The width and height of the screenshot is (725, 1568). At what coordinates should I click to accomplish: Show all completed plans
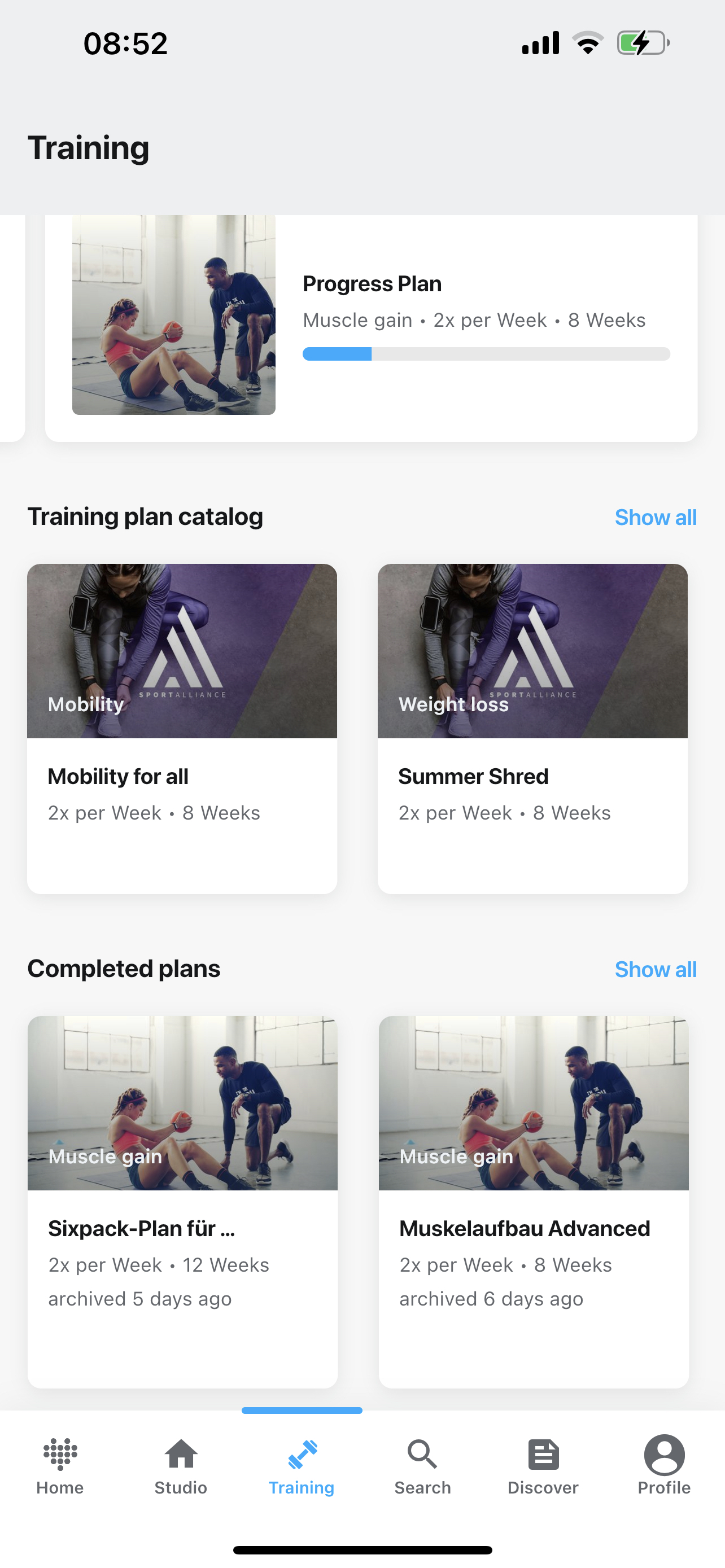pyautogui.click(x=655, y=970)
